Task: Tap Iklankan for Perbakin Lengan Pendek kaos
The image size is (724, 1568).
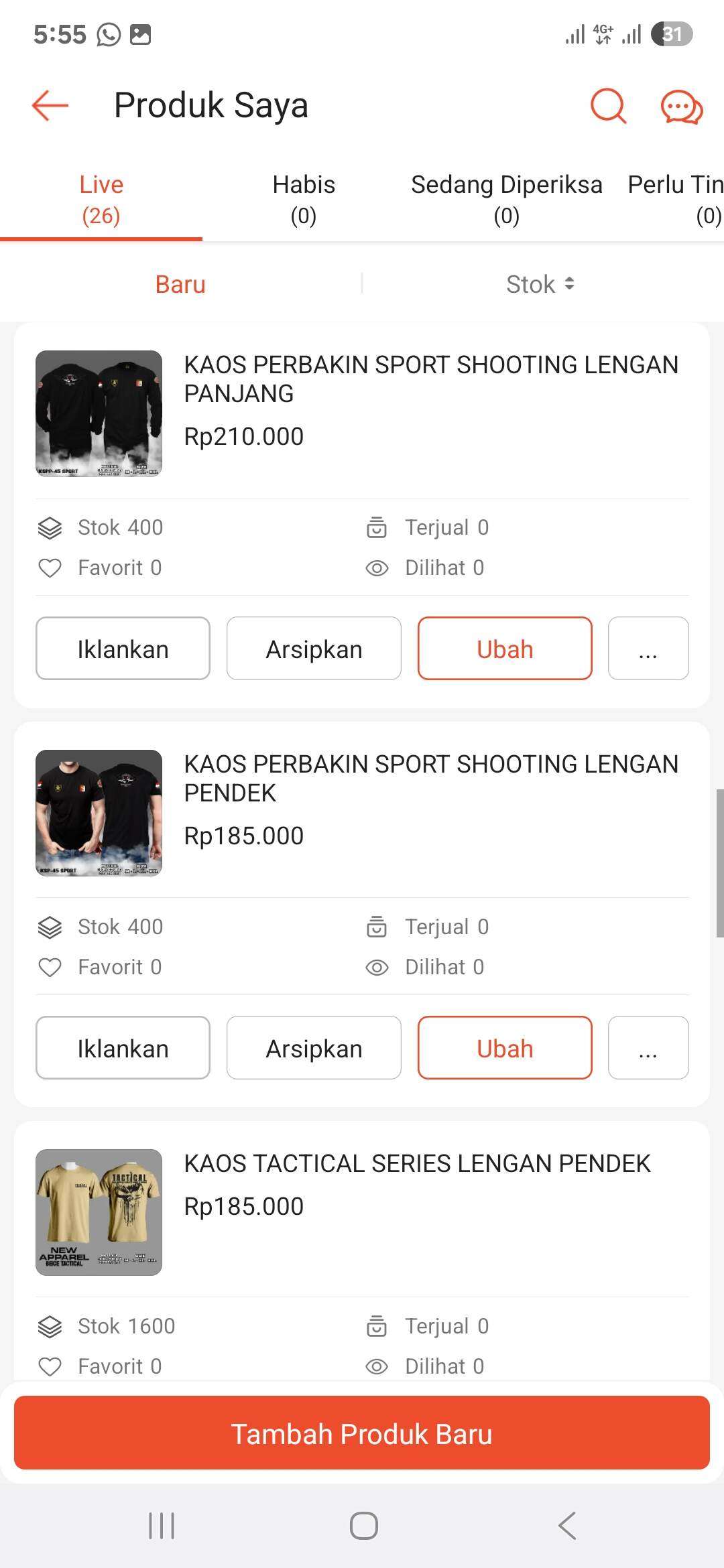Action: tap(123, 1048)
